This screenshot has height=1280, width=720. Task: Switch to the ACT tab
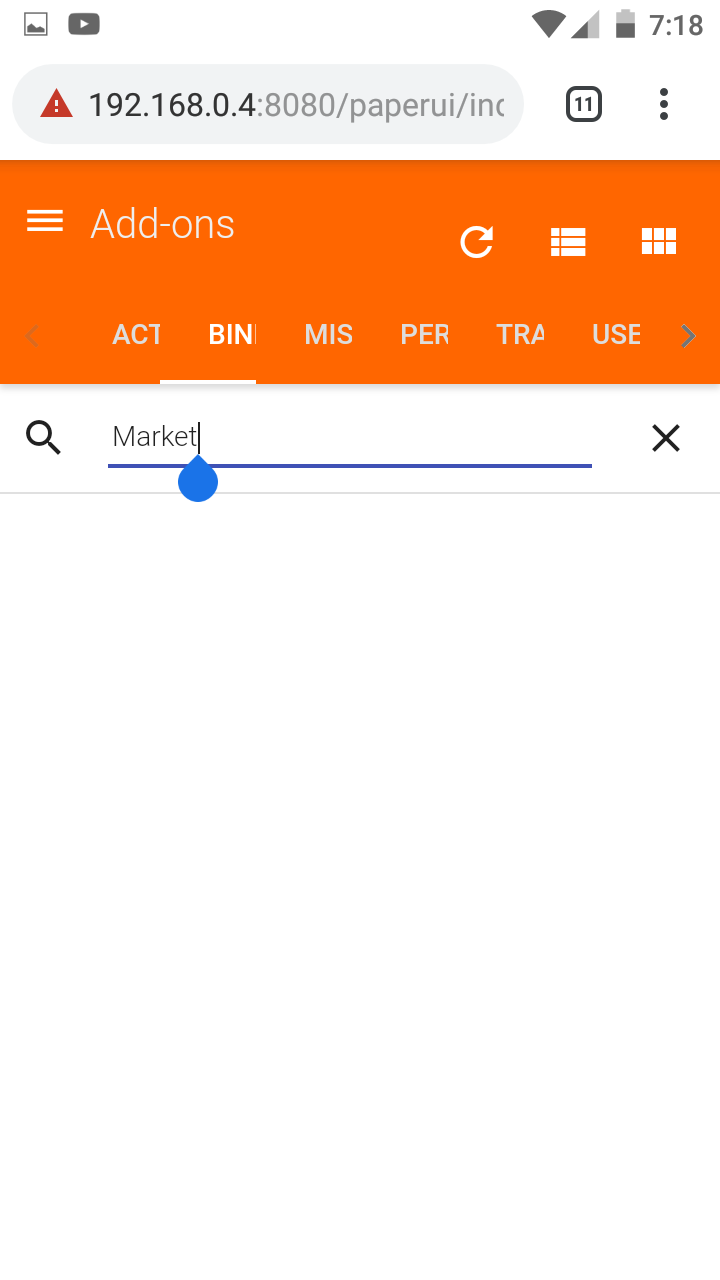(137, 335)
